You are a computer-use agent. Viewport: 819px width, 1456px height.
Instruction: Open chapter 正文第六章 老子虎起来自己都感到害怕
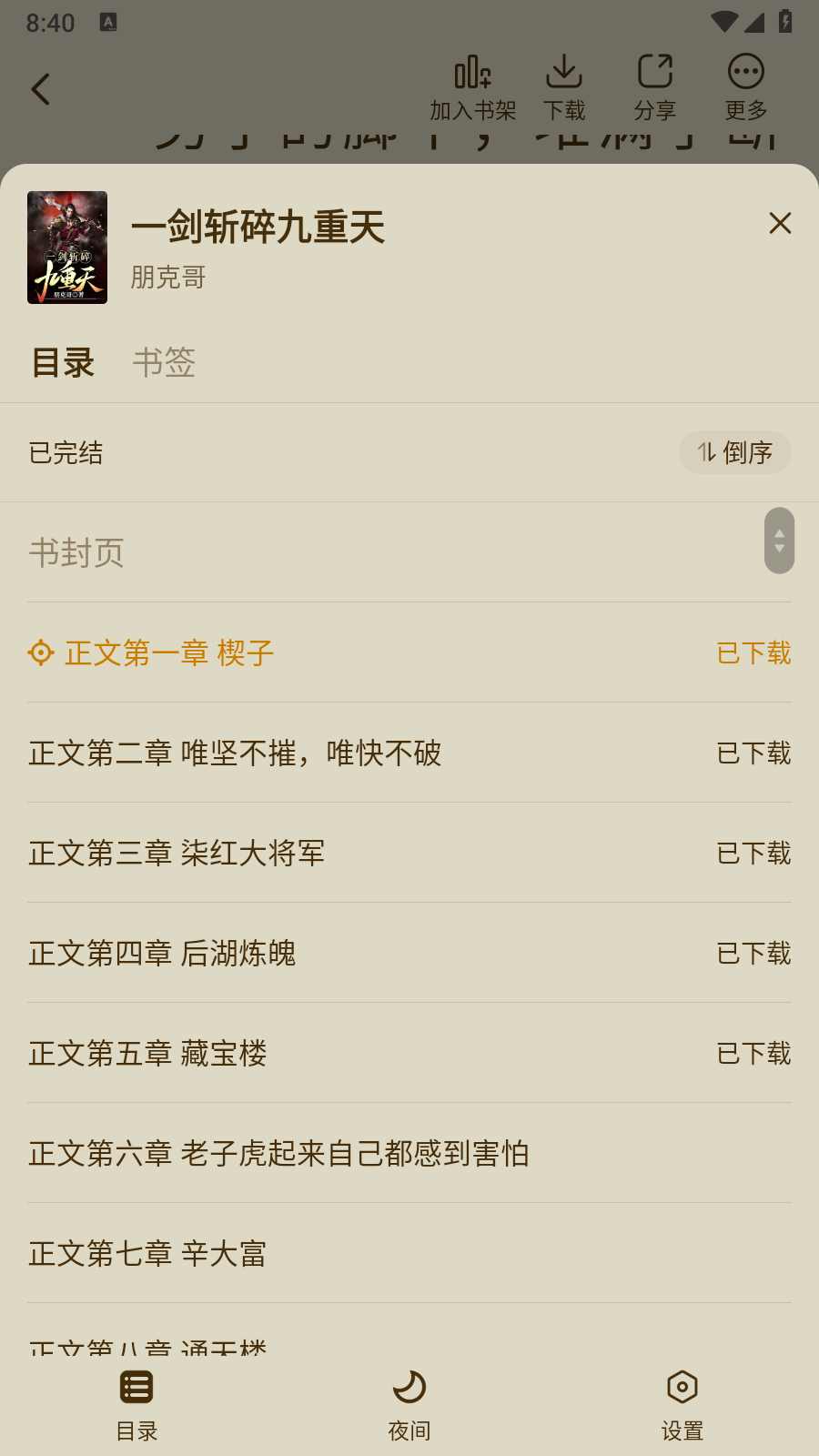click(409, 1153)
